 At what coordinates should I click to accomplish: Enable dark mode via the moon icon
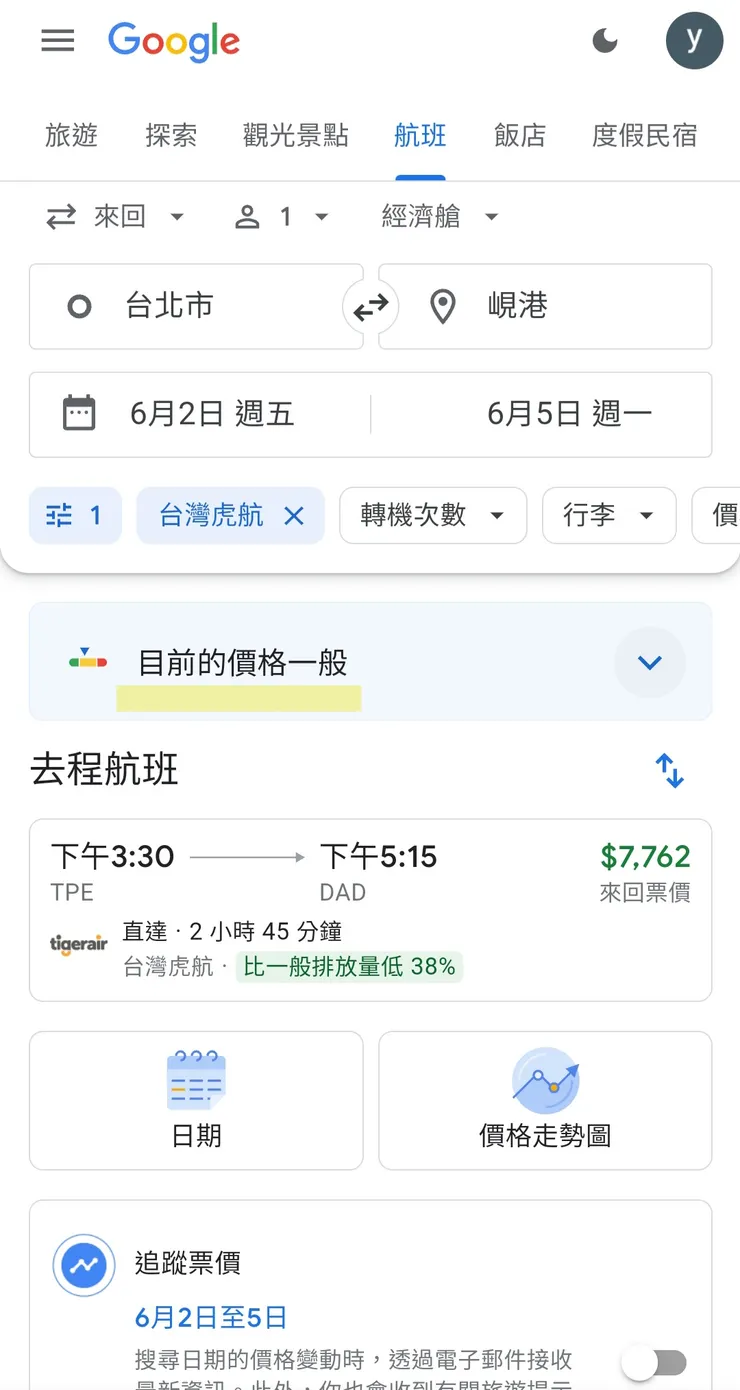coord(605,41)
